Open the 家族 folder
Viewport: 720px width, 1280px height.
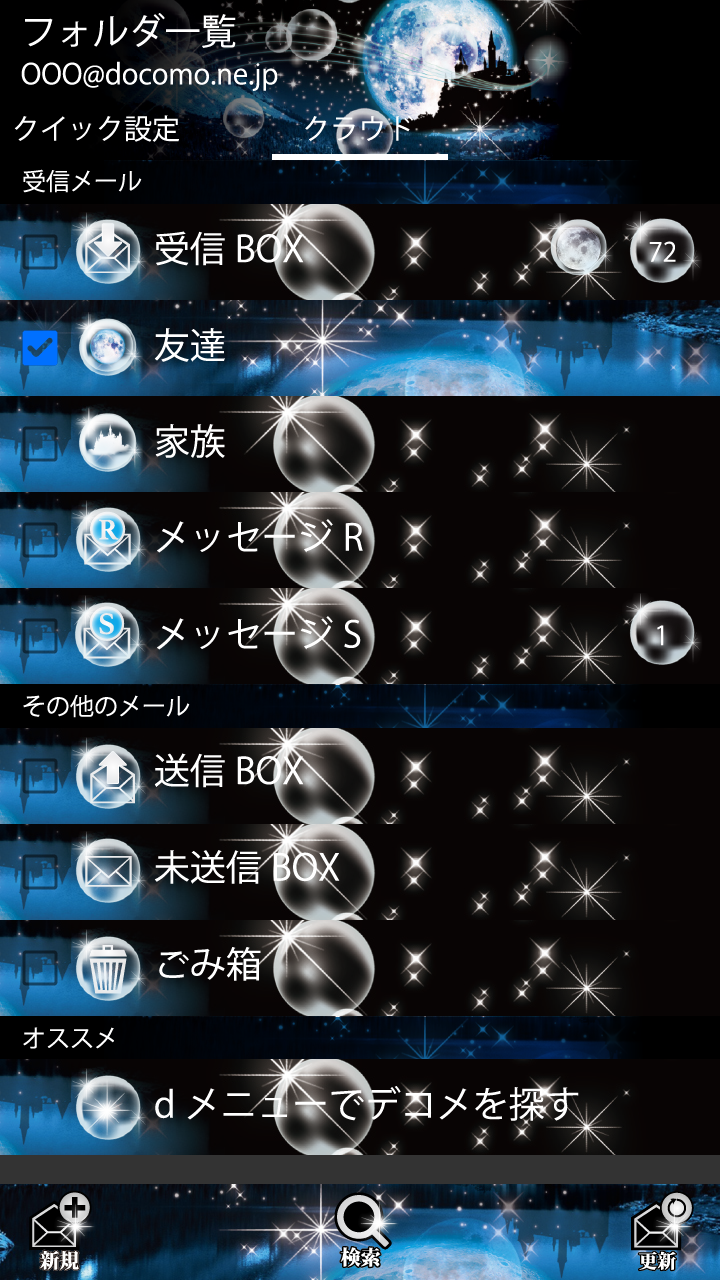pyautogui.click(x=190, y=442)
